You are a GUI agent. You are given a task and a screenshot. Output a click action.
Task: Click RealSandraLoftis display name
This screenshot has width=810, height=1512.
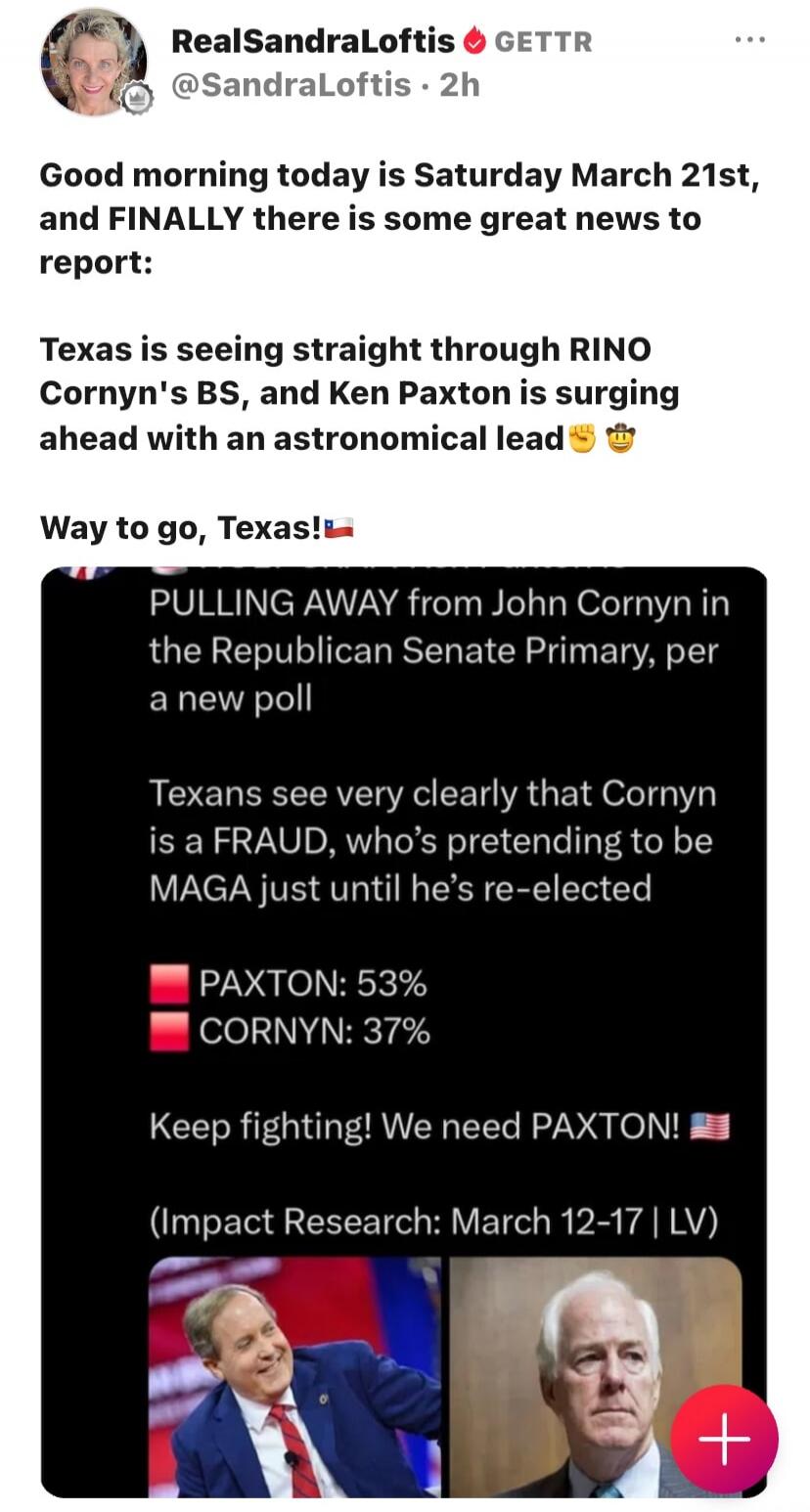[311, 40]
